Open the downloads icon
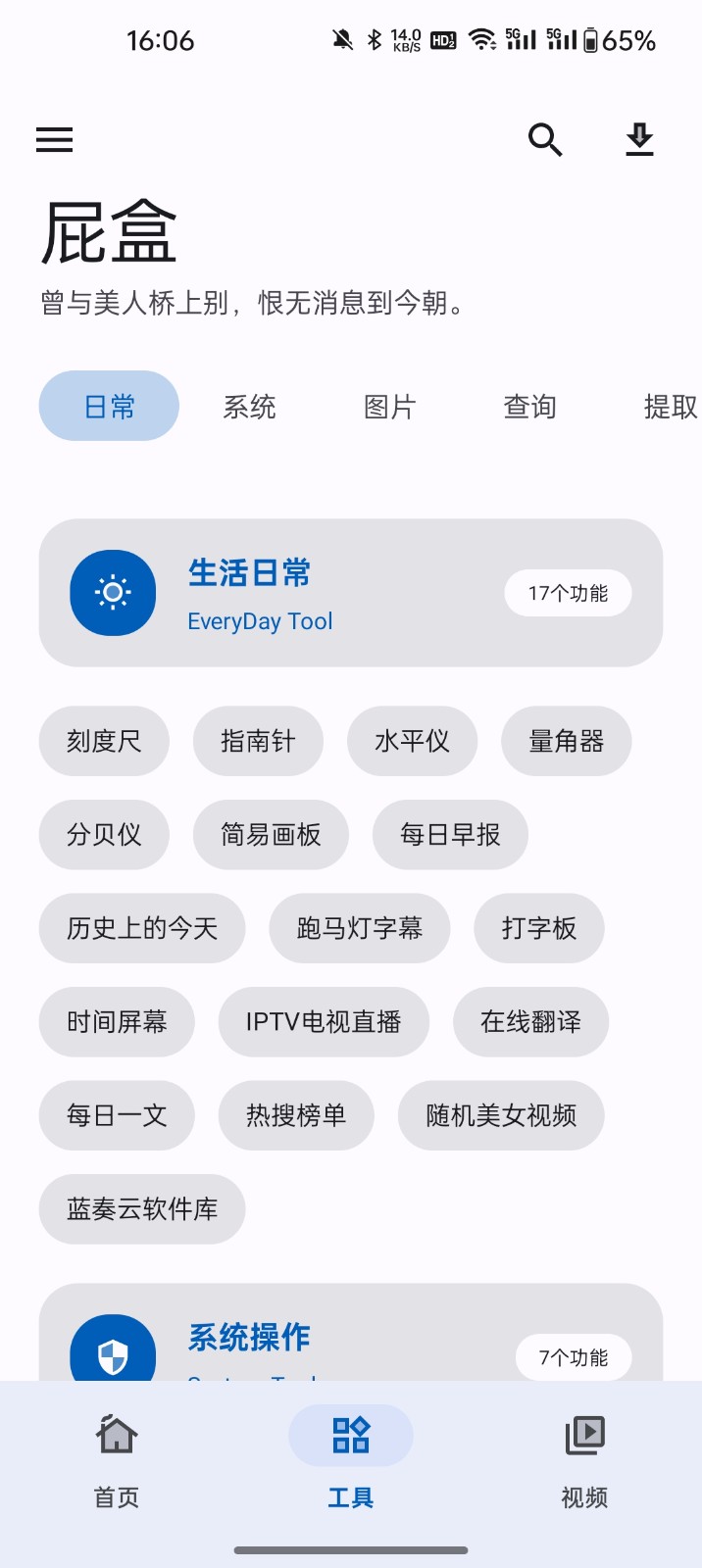The height and width of the screenshot is (1568, 702). [x=639, y=140]
